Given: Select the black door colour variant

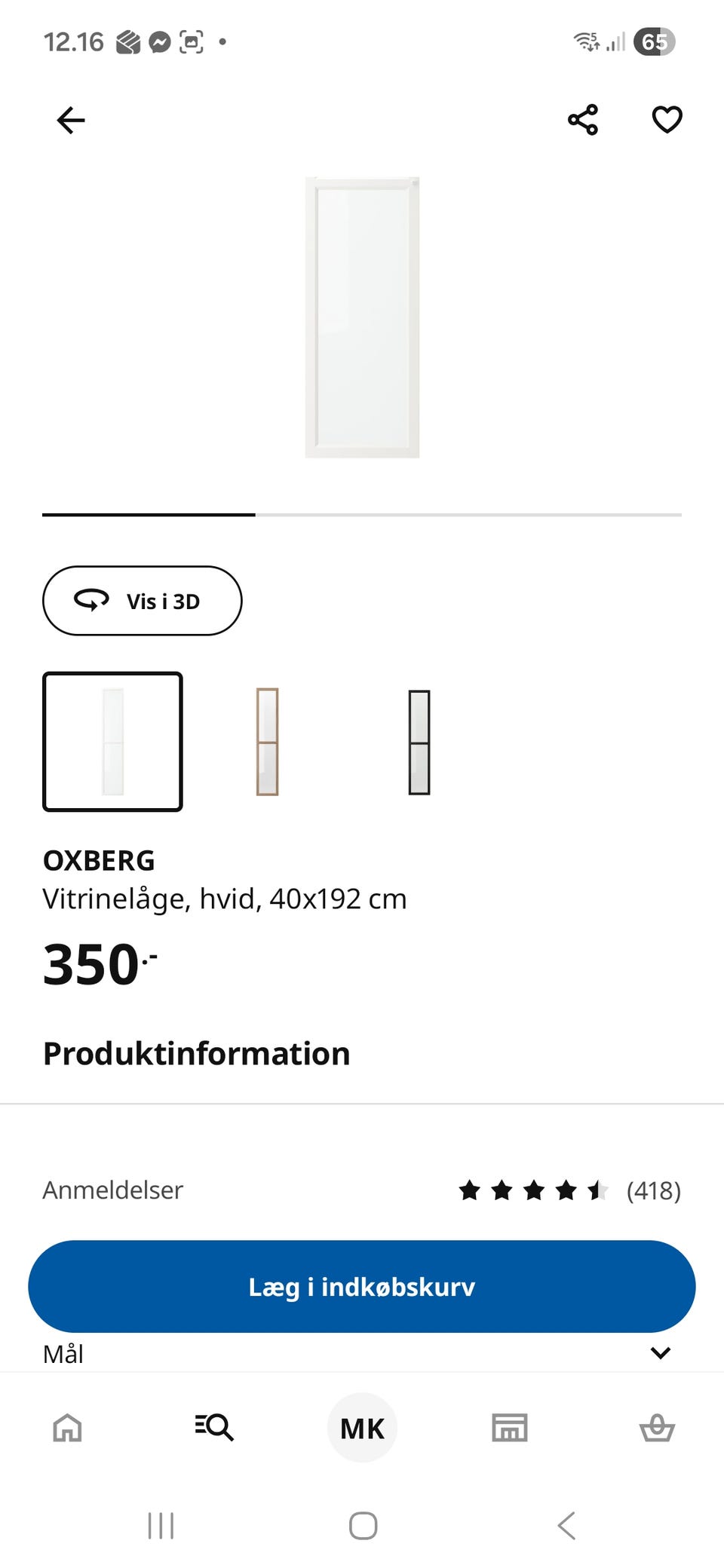Looking at the screenshot, I should [x=419, y=742].
